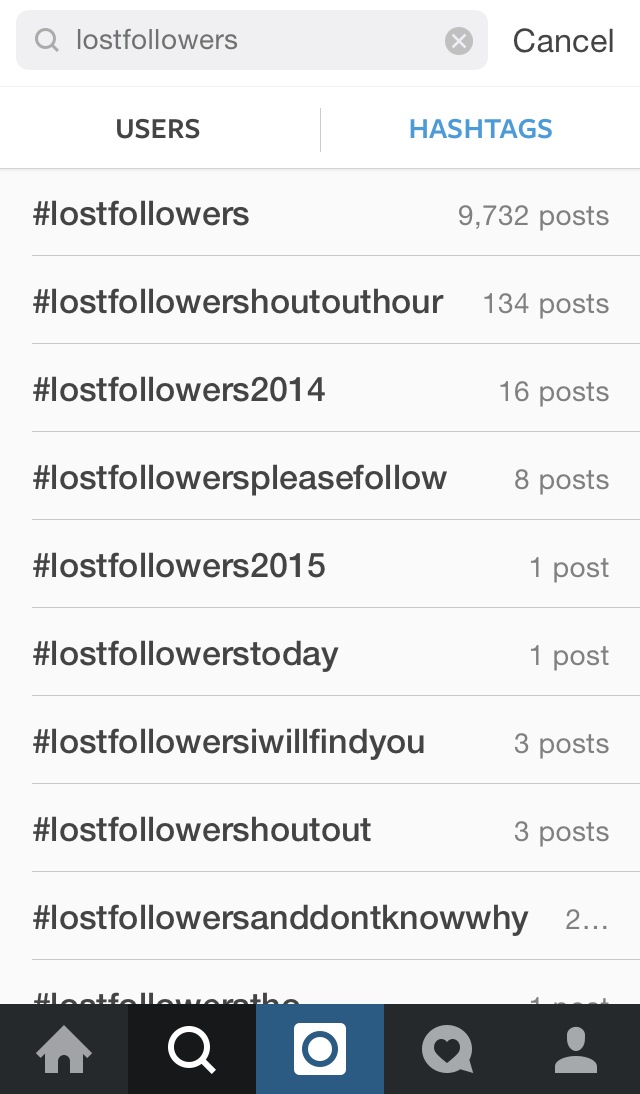Select #lostfollowersanddontknowwhy hashtag

[320, 918]
